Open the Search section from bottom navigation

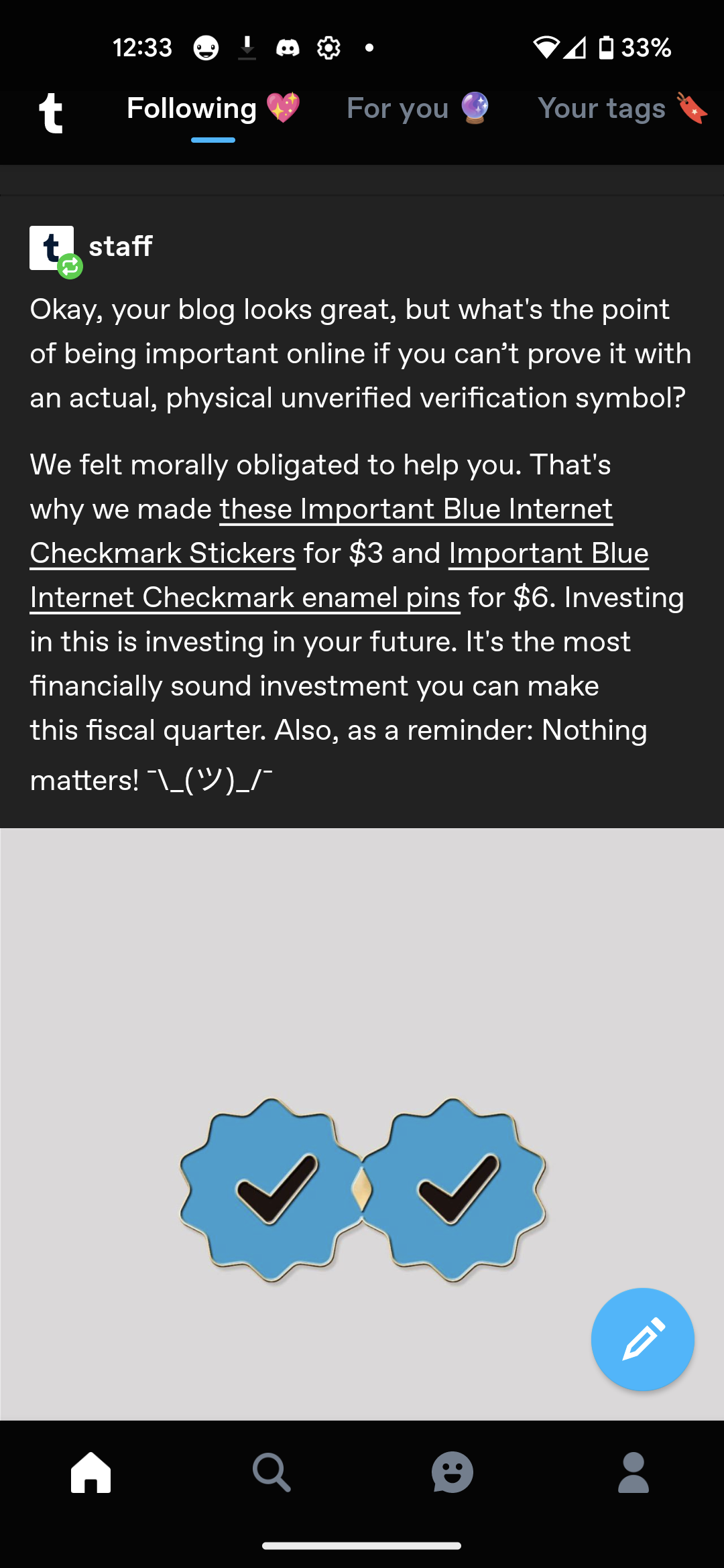271,1472
